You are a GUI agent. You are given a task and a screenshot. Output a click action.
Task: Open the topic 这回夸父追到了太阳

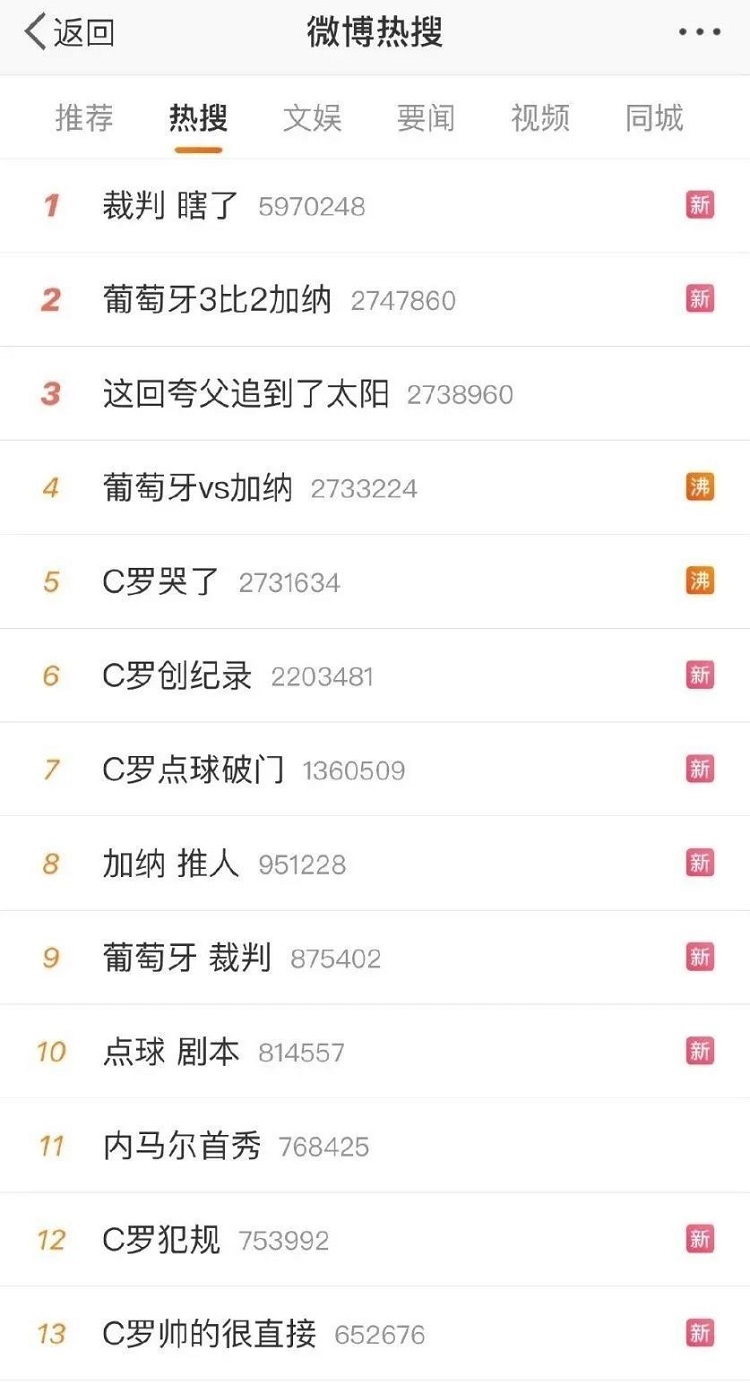pyautogui.click(x=246, y=394)
